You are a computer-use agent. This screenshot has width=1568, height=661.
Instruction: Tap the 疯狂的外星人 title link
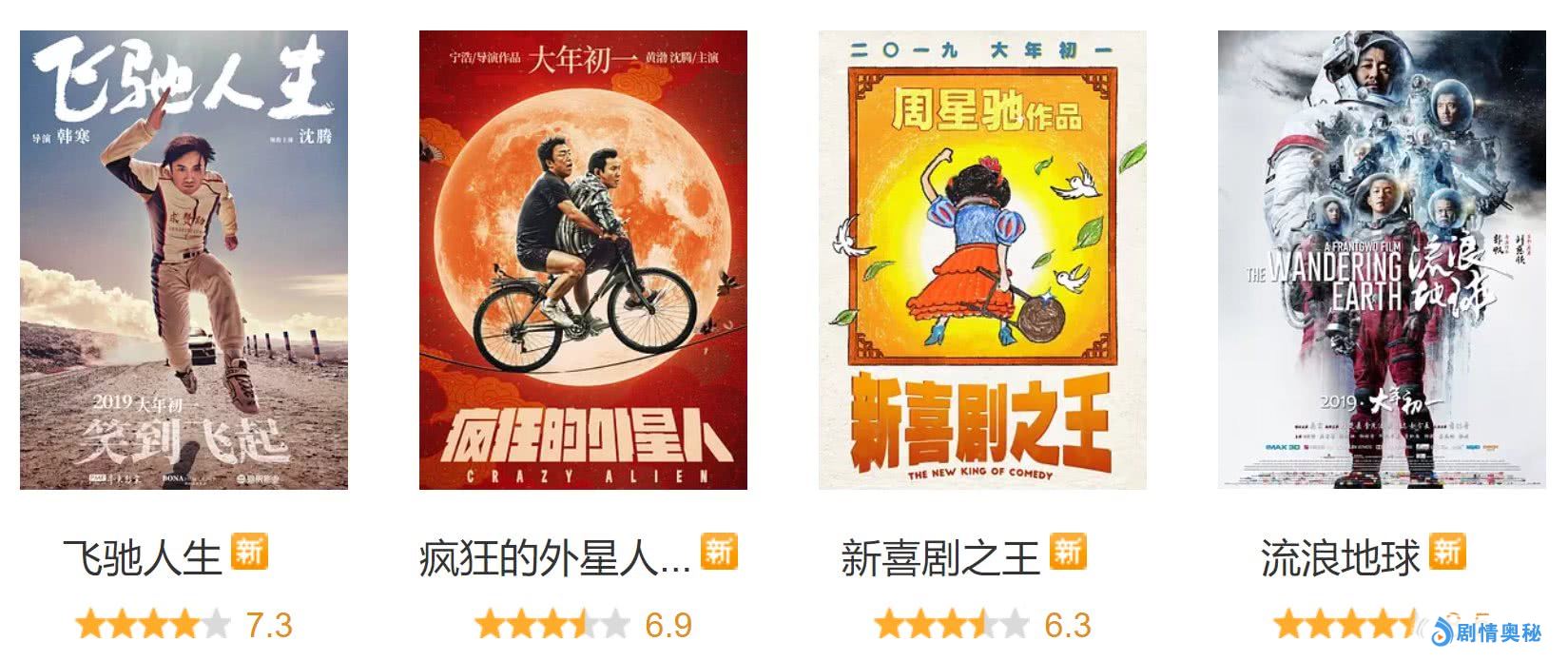pyautogui.click(x=554, y=558)
